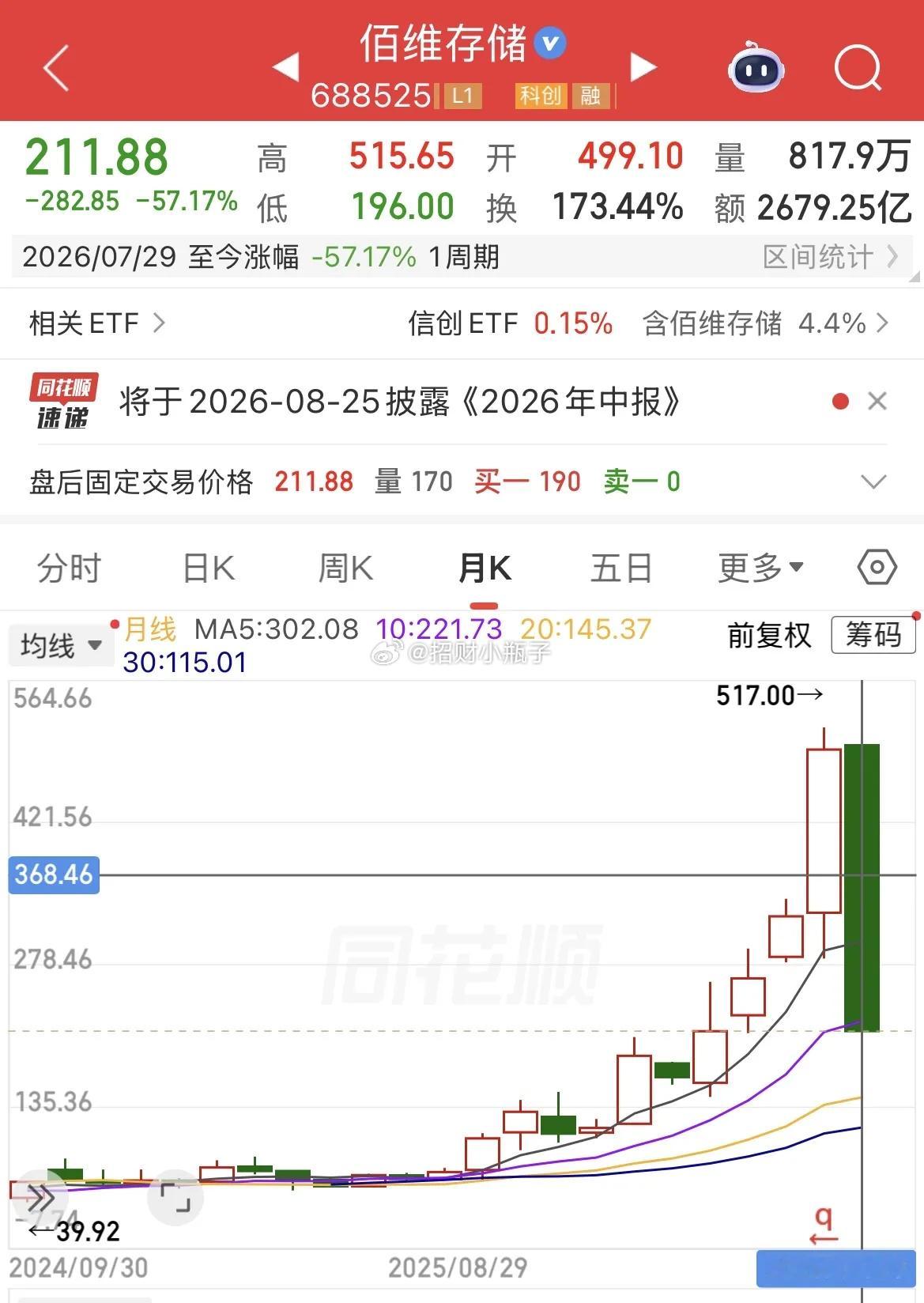The height and width of the screenshot is (1303, 924).
Task: Expand the 盘后固定交易价格 row
Action: click(x=873, y=482)
